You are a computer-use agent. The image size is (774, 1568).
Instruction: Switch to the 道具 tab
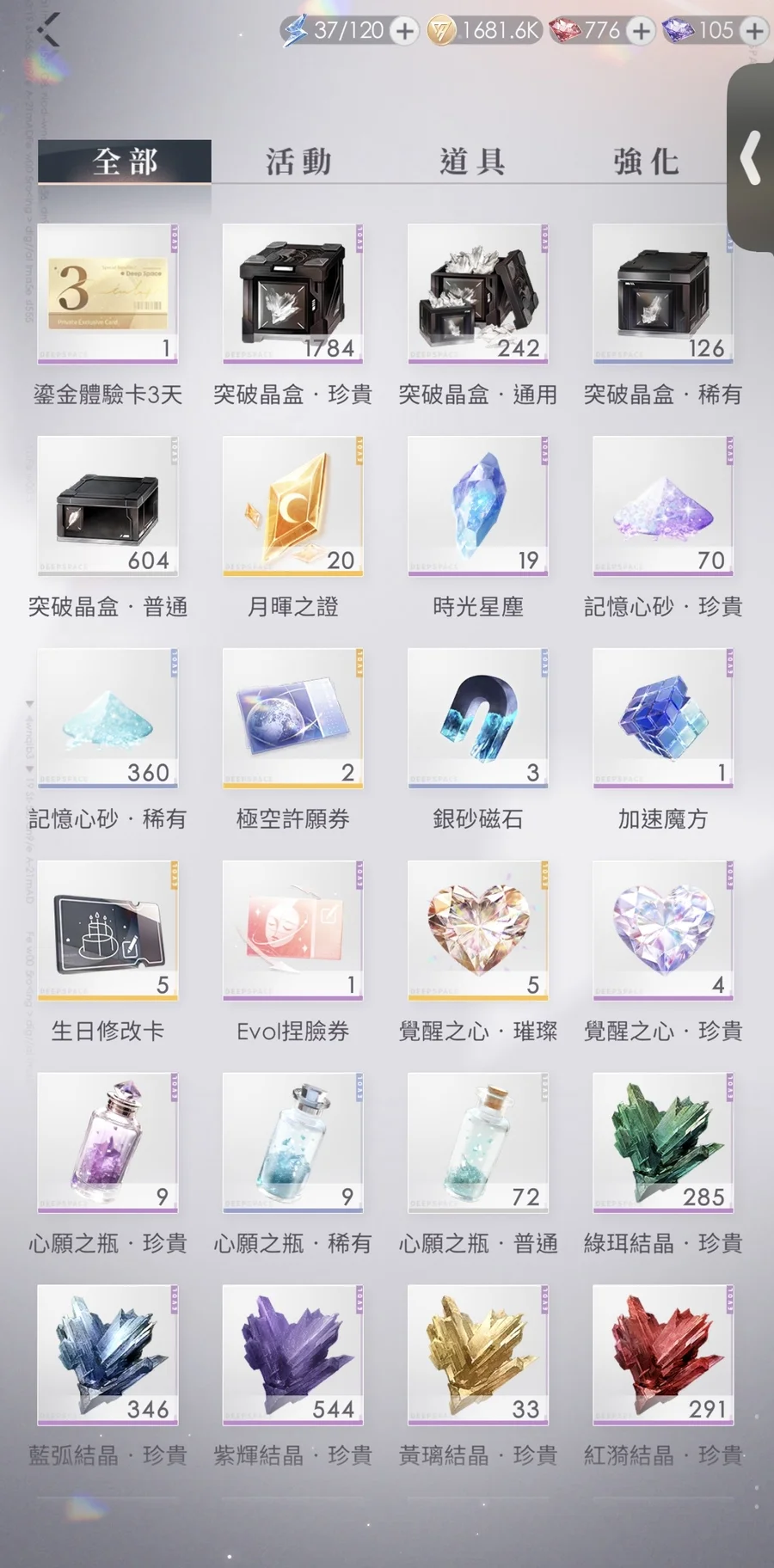472,162
